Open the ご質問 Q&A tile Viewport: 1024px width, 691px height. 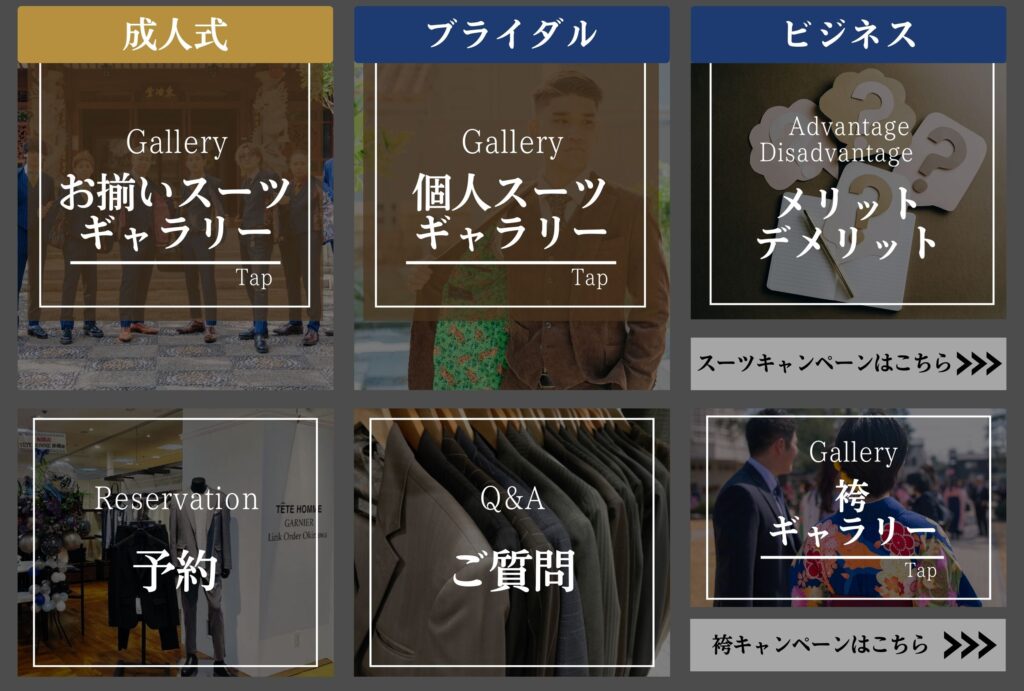point(511,542)
